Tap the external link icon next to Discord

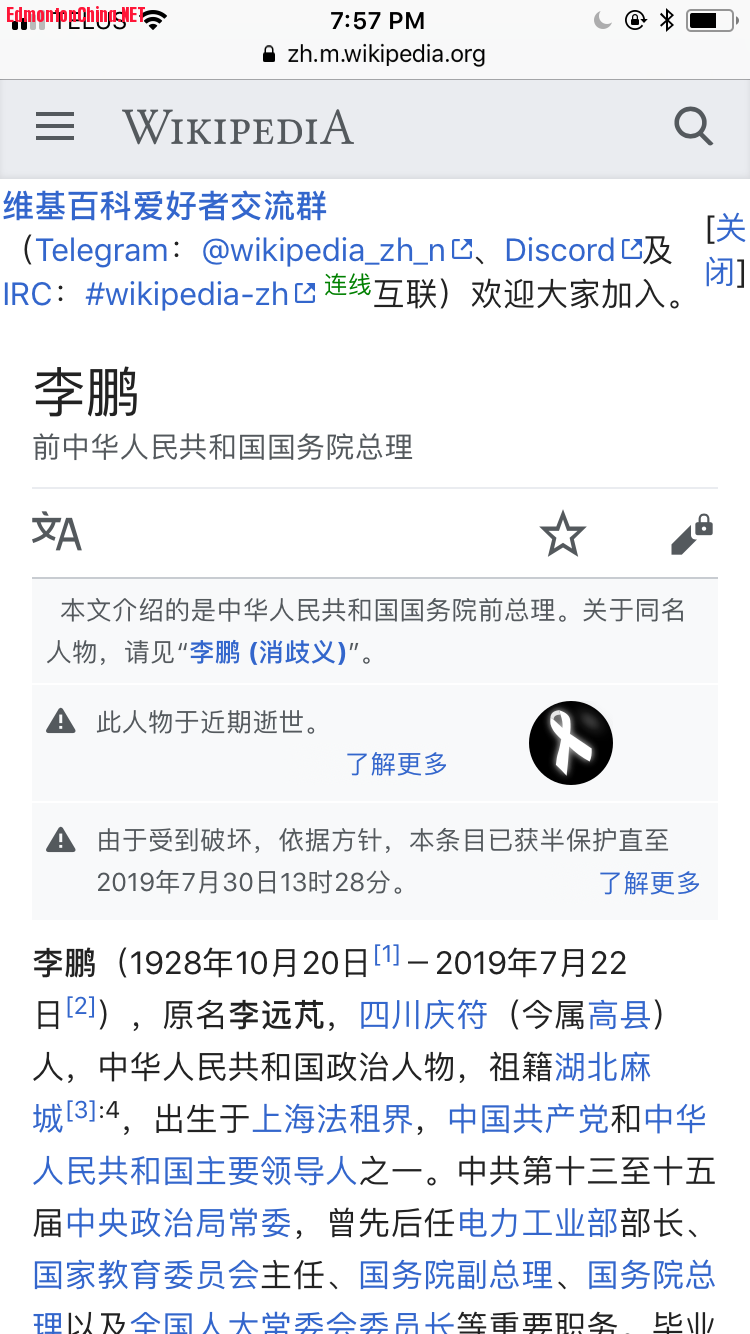[632, 247]
